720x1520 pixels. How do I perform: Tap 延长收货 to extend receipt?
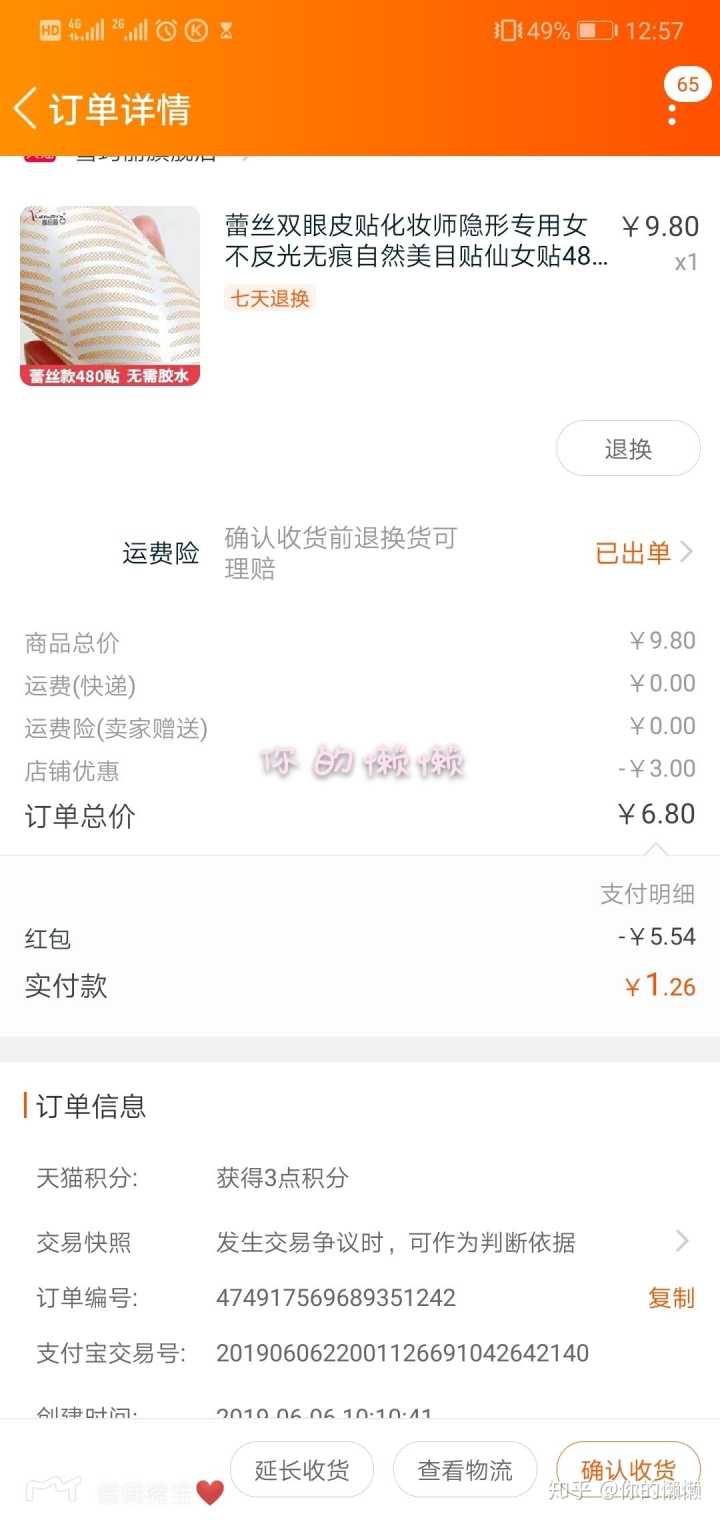[301, 1470]
